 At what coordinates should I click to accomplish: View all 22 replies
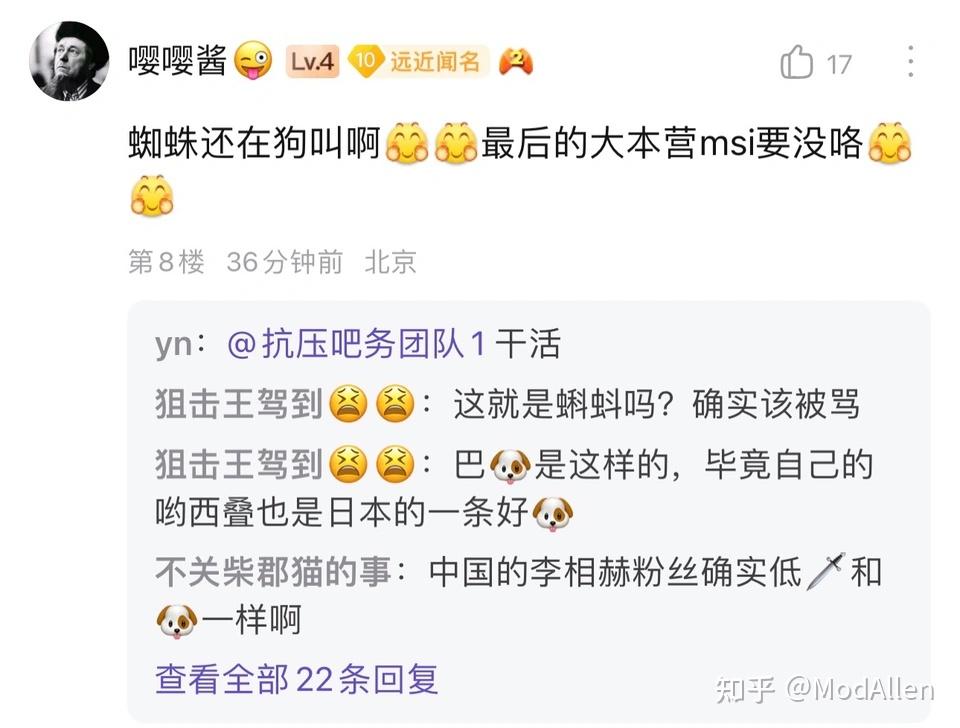(297, 679)
